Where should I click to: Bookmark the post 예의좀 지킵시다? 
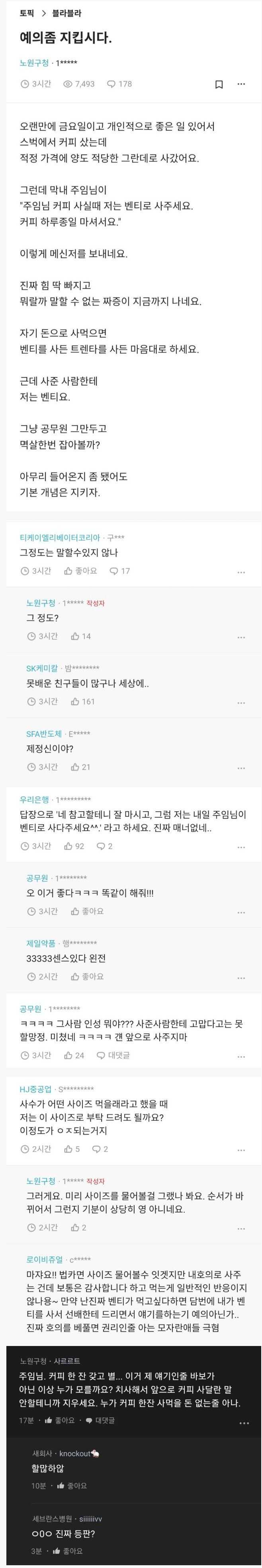pos(219,84)
